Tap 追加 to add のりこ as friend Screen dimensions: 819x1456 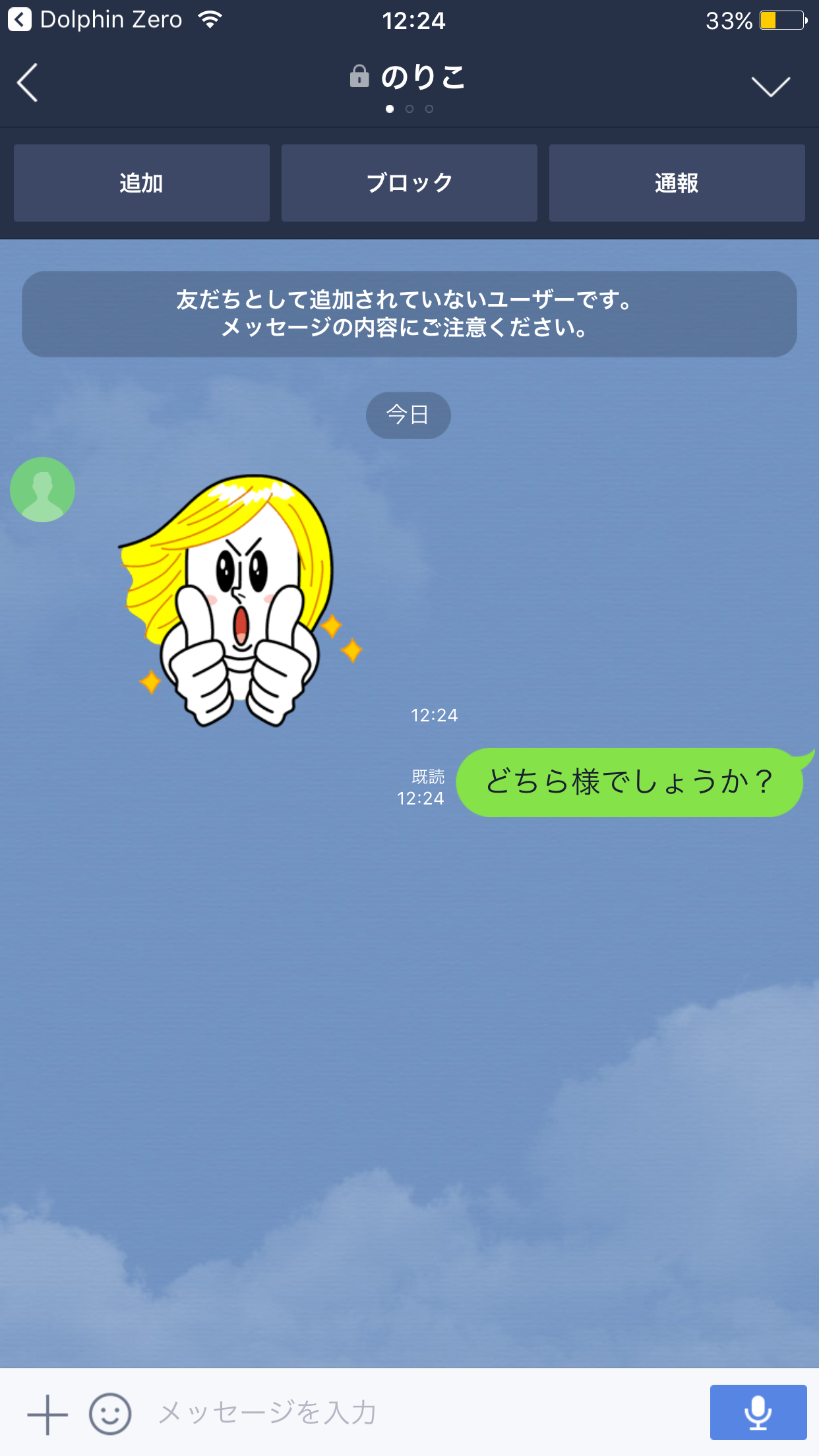point(142,183)
